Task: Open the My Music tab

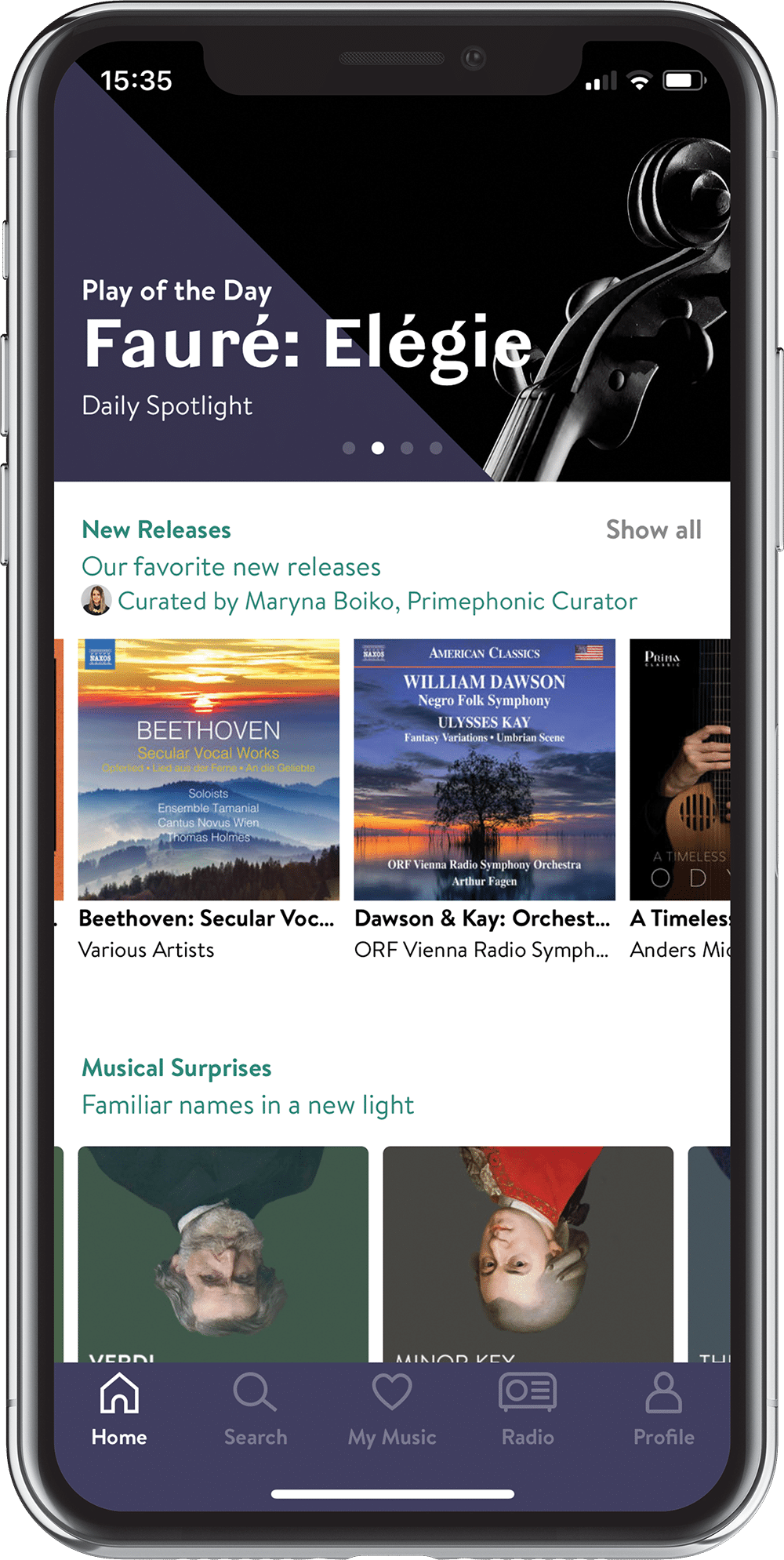Action: click(x=392, y=1409)
